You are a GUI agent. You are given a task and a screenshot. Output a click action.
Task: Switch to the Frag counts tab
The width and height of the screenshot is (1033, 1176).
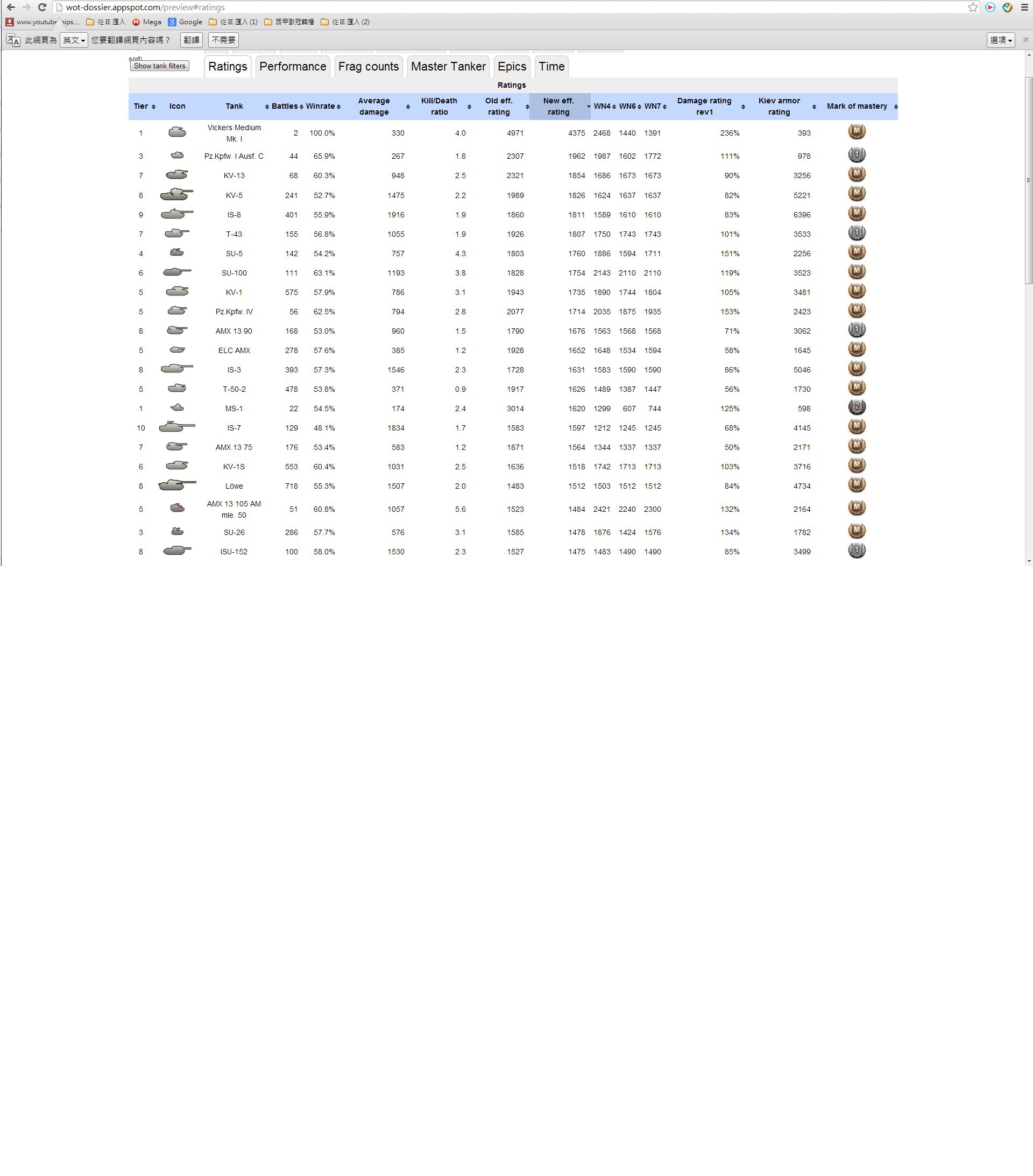(x=368, y=67)
